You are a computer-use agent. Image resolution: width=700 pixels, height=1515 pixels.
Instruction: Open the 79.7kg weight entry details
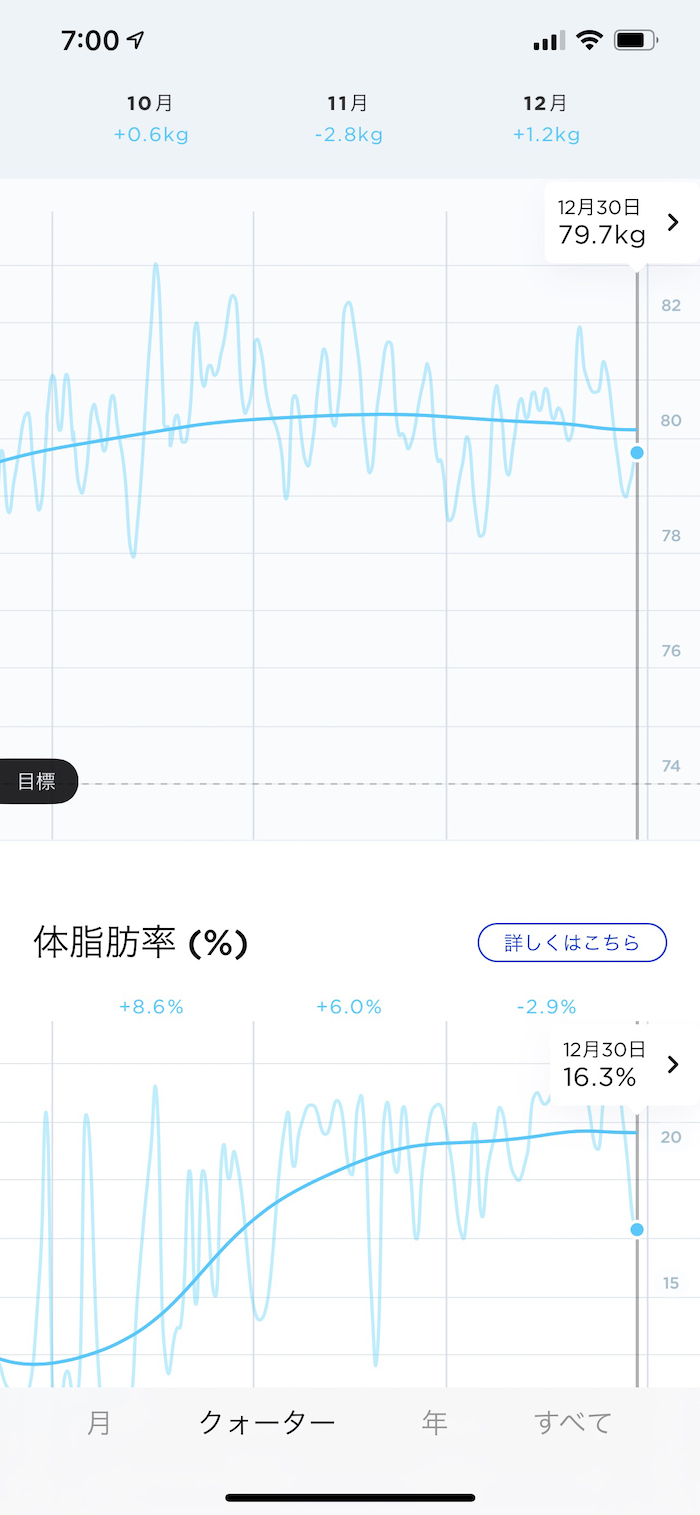[620, 222]
